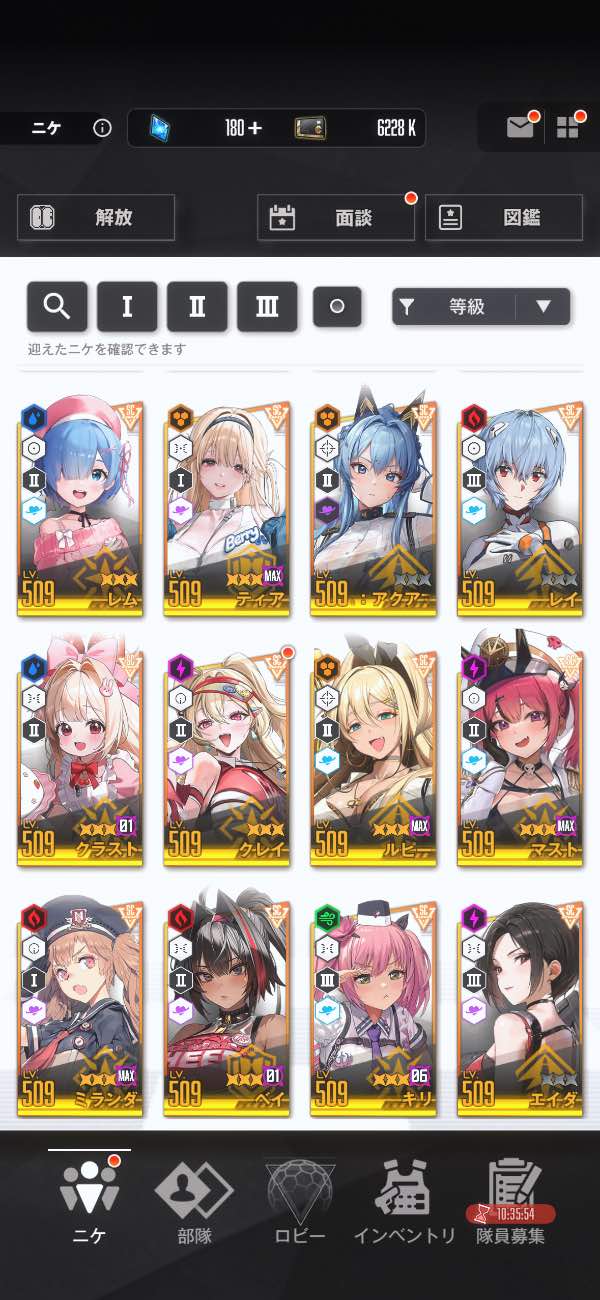Viewport: 600px width, 1300px height.
Task: Open the mail inbox icon
Action: [x=520, y=127]
